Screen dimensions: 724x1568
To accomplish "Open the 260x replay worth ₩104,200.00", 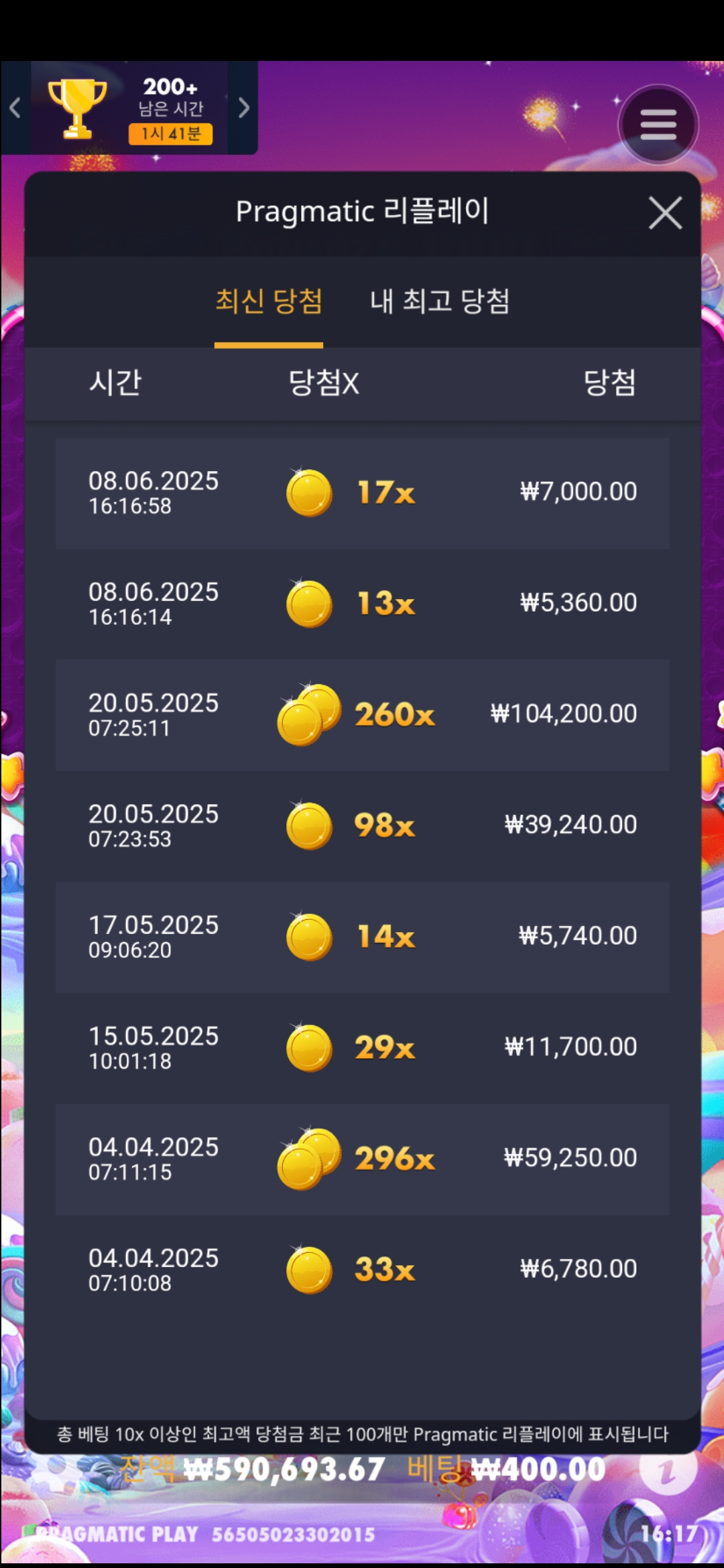I will (x=362, y=715).
